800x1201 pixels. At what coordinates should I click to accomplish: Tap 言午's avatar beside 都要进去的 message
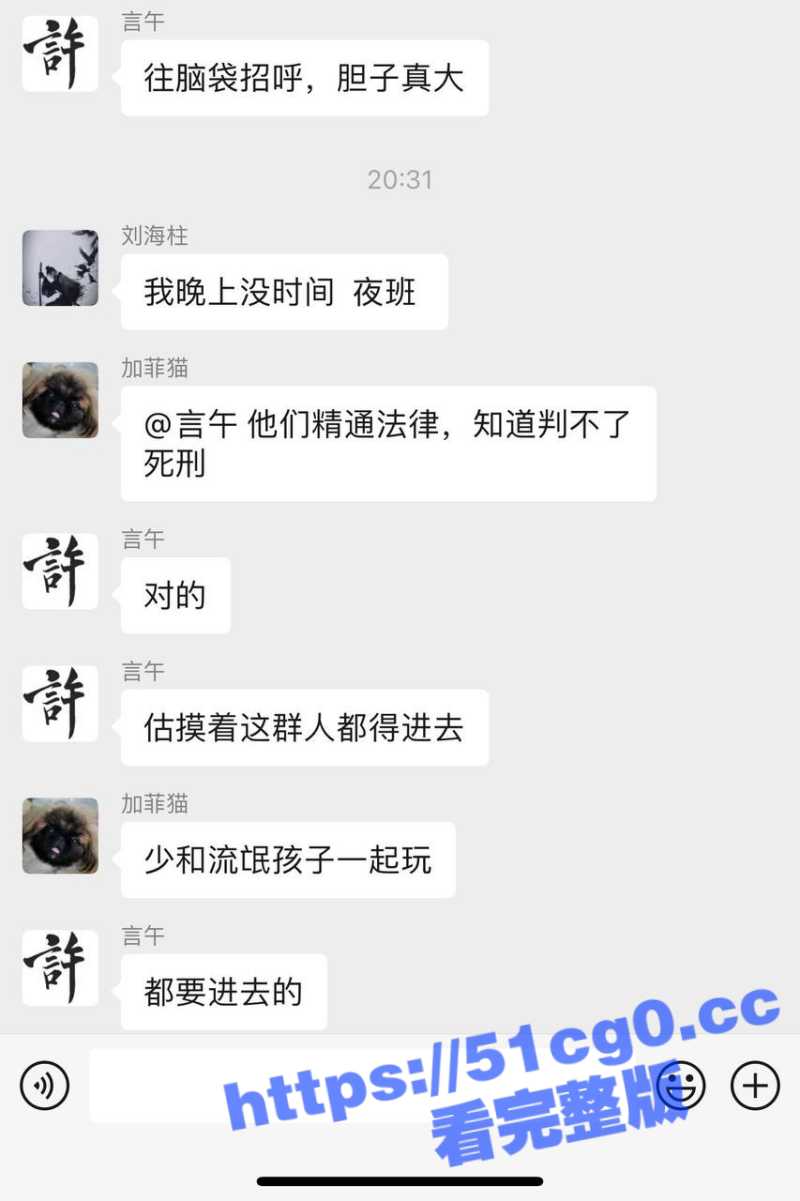tap(59, 969)
